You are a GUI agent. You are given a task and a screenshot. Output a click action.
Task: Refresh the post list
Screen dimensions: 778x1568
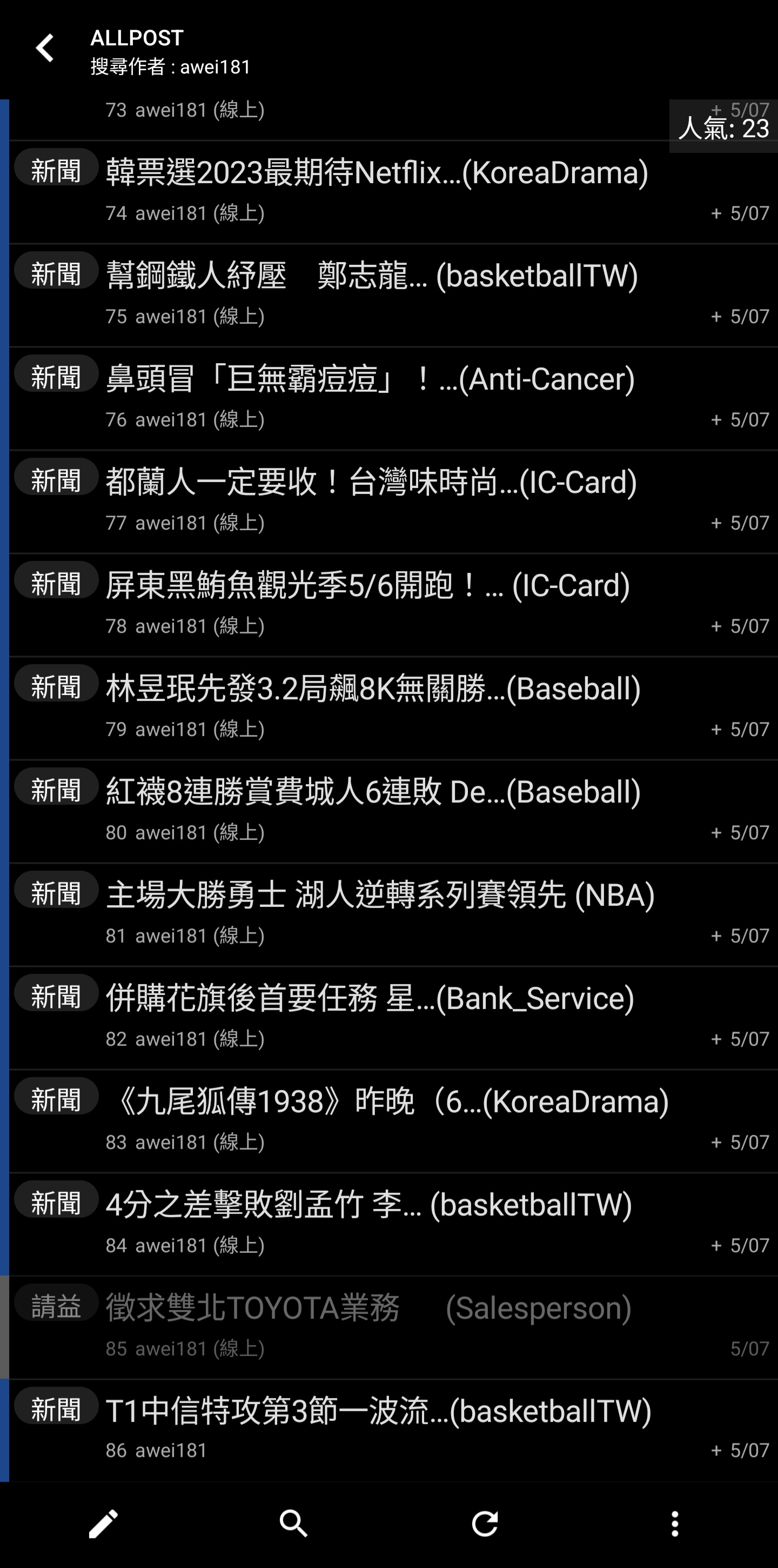pos(485,1524)
